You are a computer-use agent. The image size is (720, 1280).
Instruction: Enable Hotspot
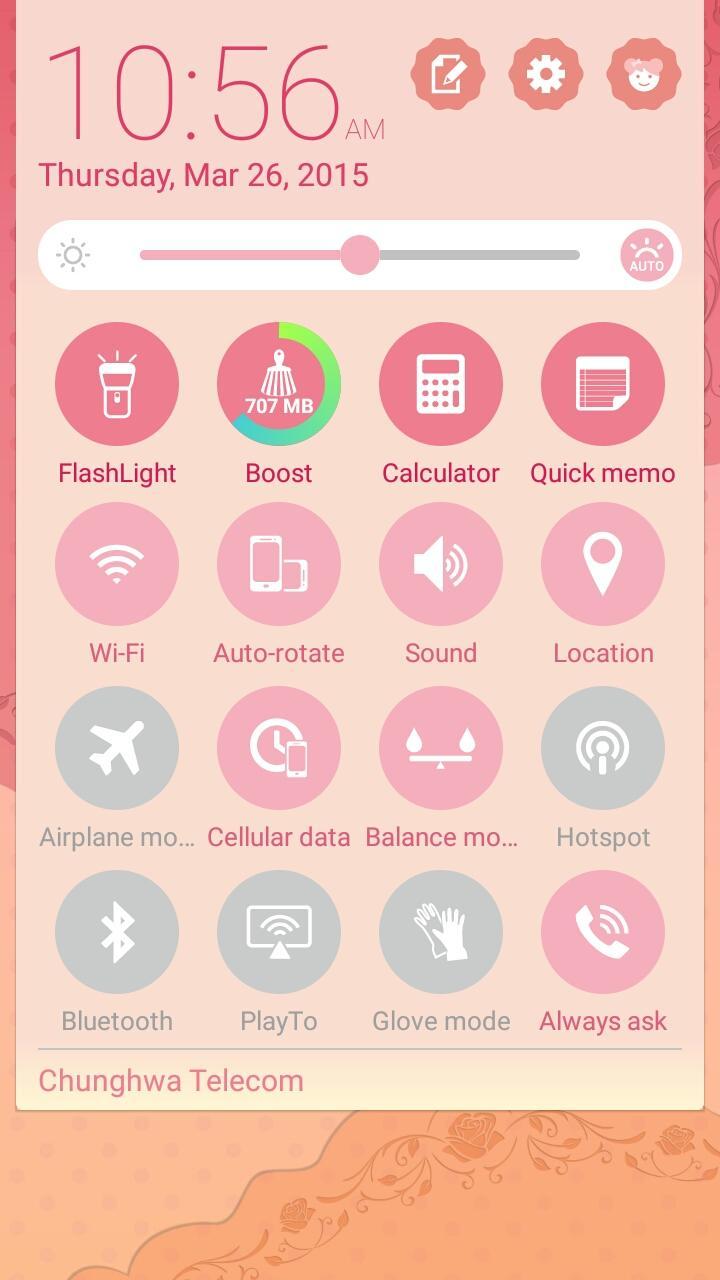click(603, 747)
